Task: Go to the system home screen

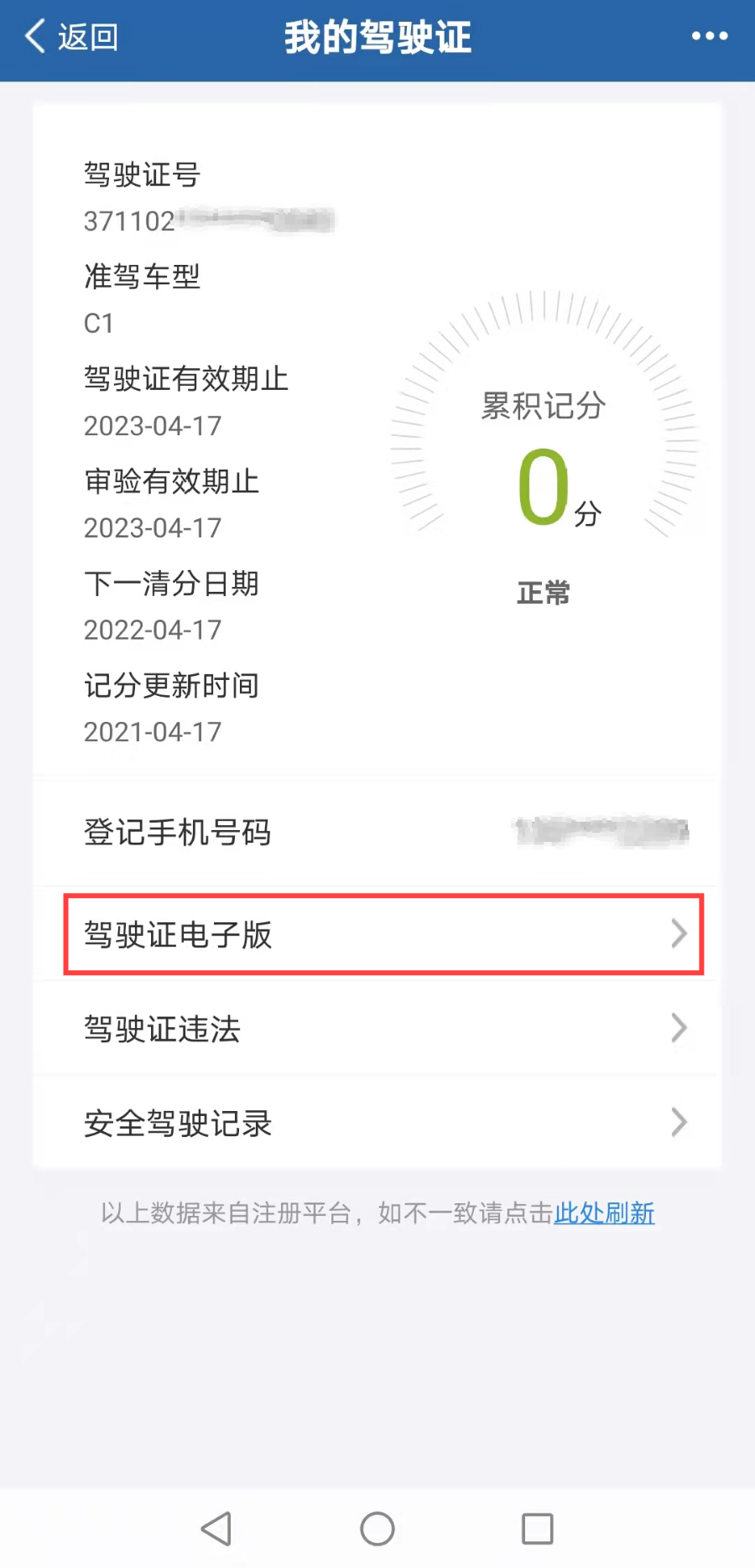Action: (x=377, y=1529)
